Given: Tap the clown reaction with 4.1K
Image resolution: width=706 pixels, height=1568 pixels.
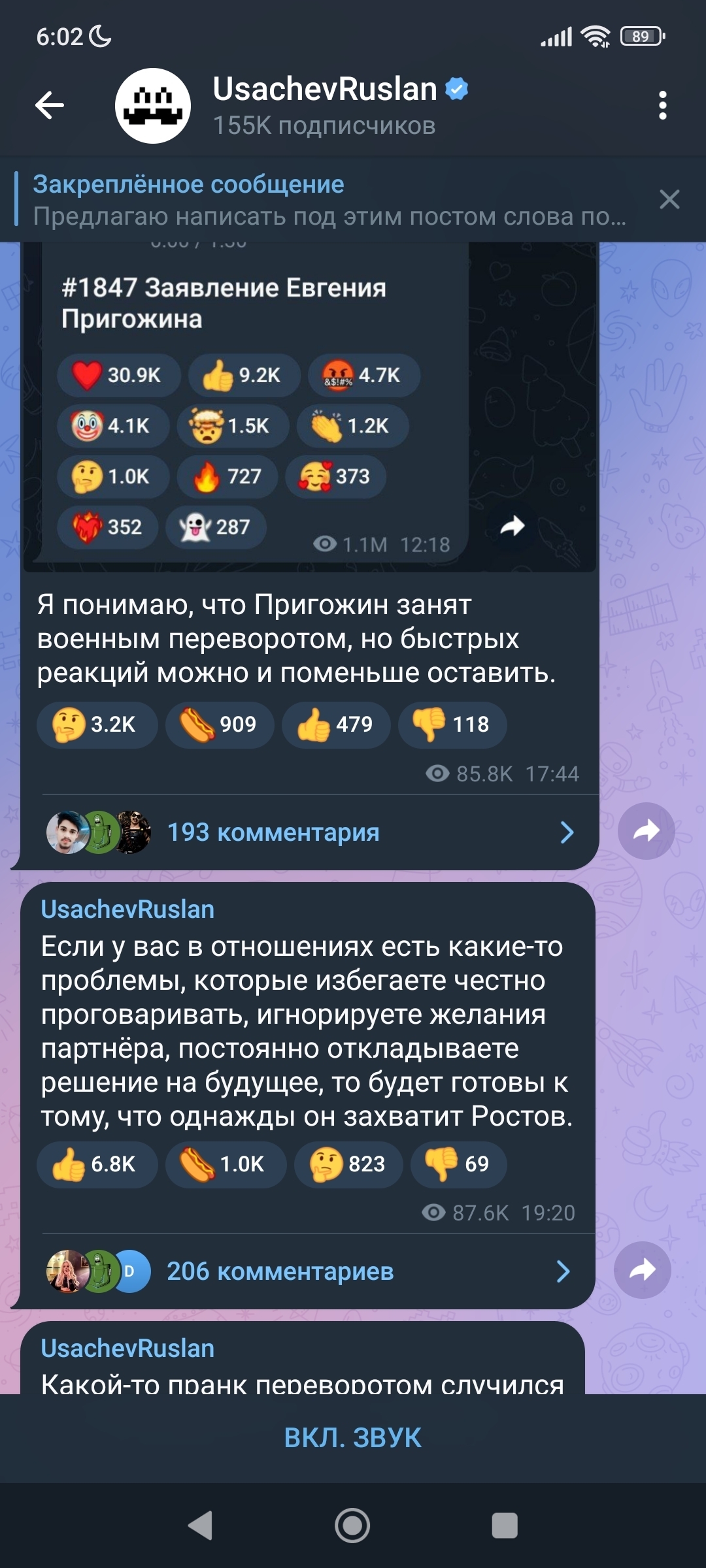Looking at the screenshot, I should click(112, 426).
